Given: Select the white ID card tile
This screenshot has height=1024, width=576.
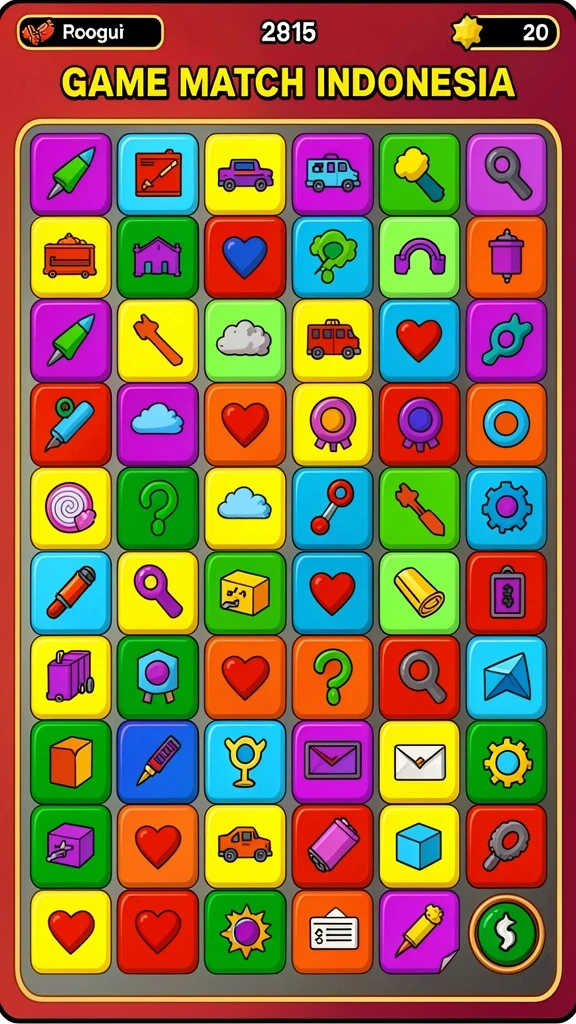Looking at the screenshot, I should tap(332, 932).
